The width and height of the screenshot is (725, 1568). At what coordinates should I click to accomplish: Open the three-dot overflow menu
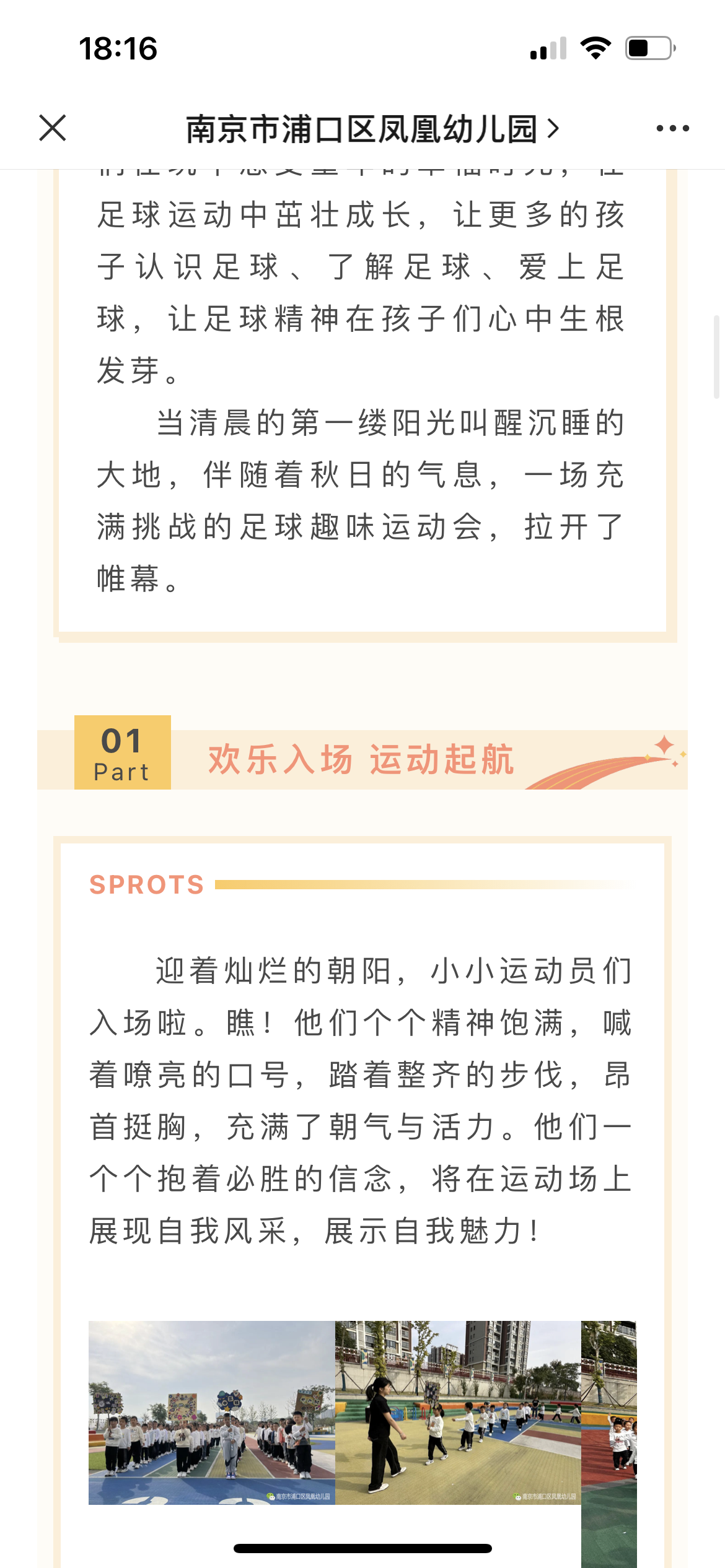click(672, 129)
